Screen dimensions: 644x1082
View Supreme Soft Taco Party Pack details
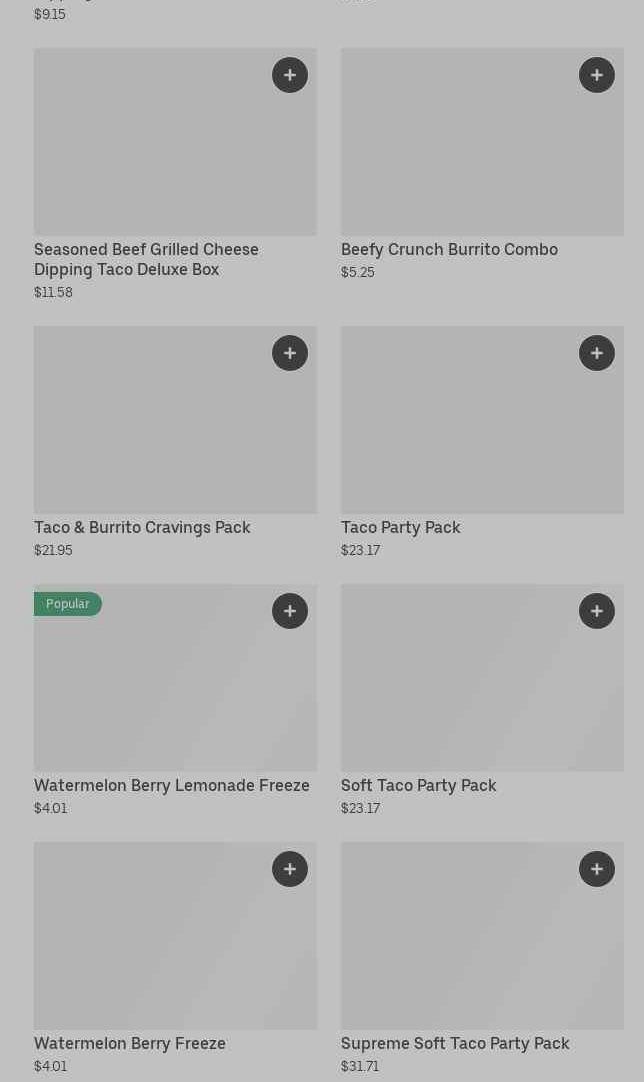(455, 1043)
